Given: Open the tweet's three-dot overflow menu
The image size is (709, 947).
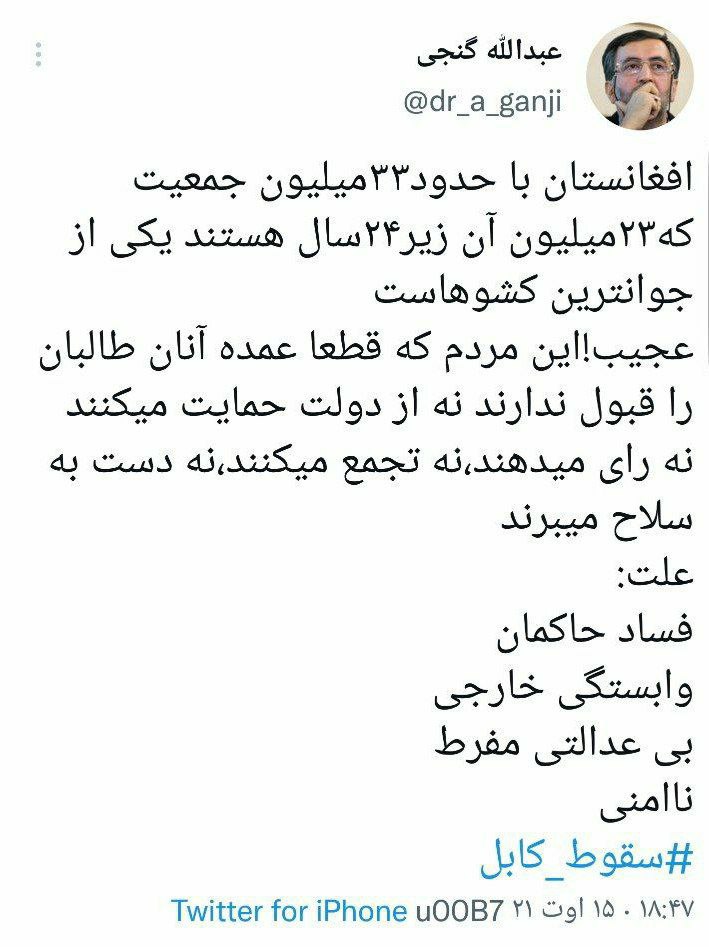Looking at the screenshot, I should pos(38,54).
